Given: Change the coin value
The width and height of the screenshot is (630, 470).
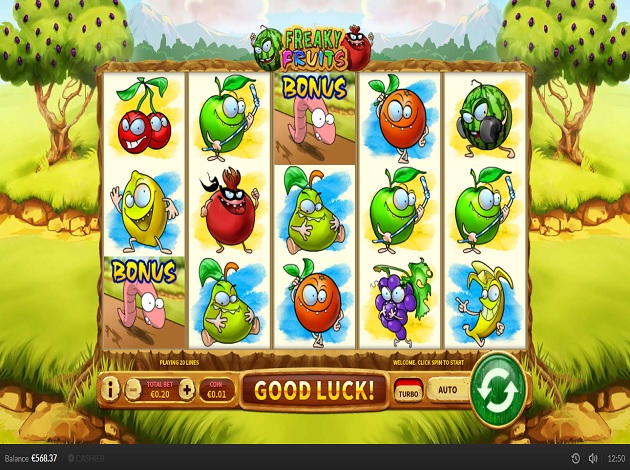Looking at the screenshot, I should click(x=215, y=389).
